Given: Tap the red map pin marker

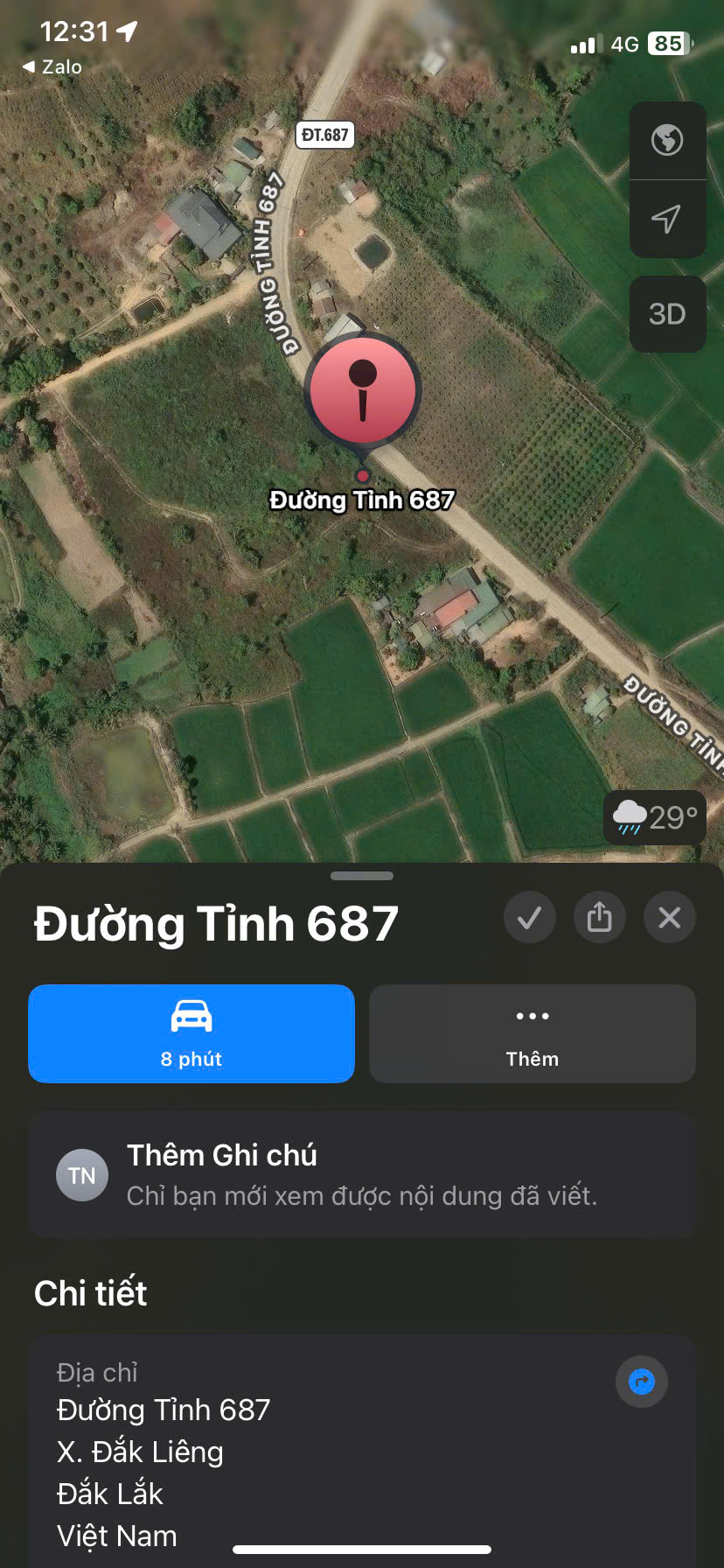Looking at the screenshot, I should tap(363, 391).
